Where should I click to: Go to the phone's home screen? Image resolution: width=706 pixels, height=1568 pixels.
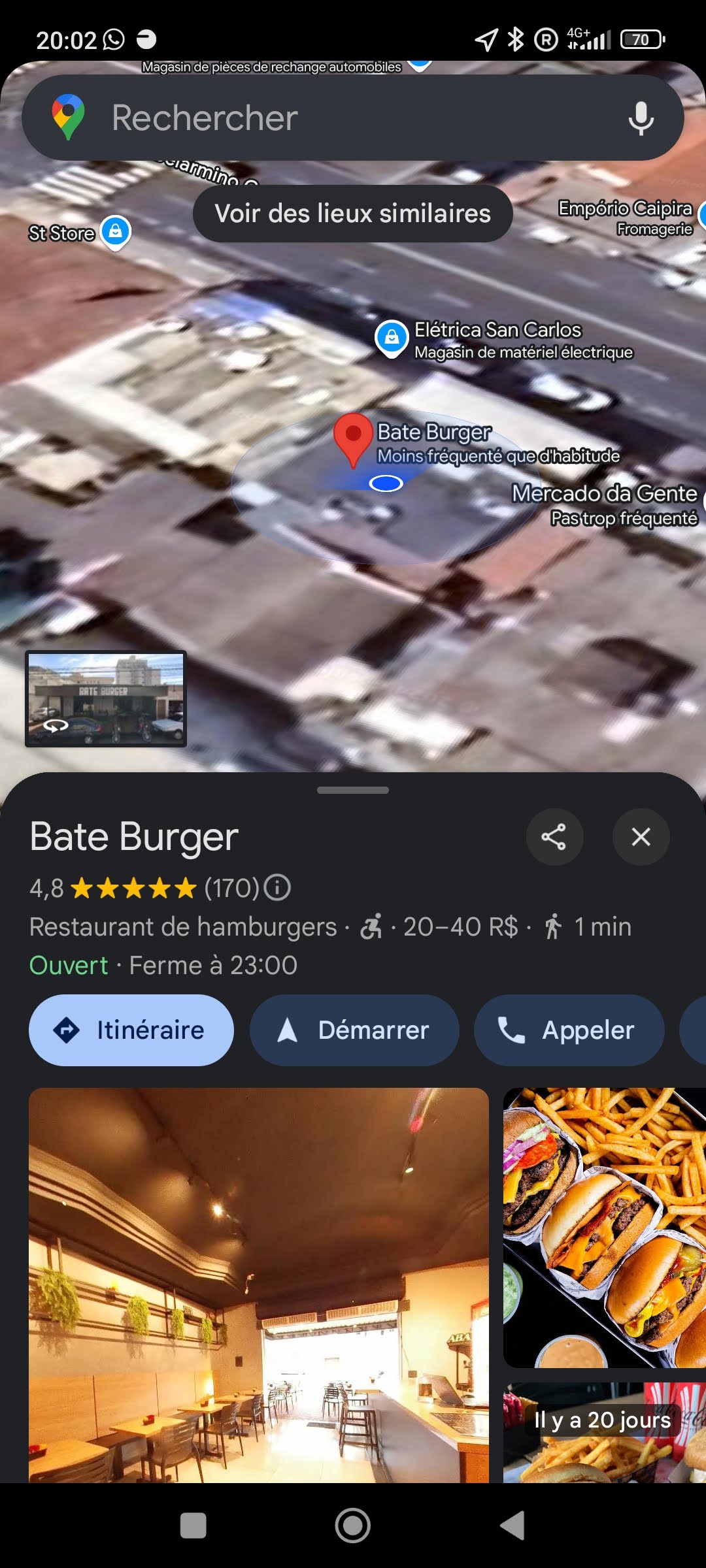(353, 1526)
